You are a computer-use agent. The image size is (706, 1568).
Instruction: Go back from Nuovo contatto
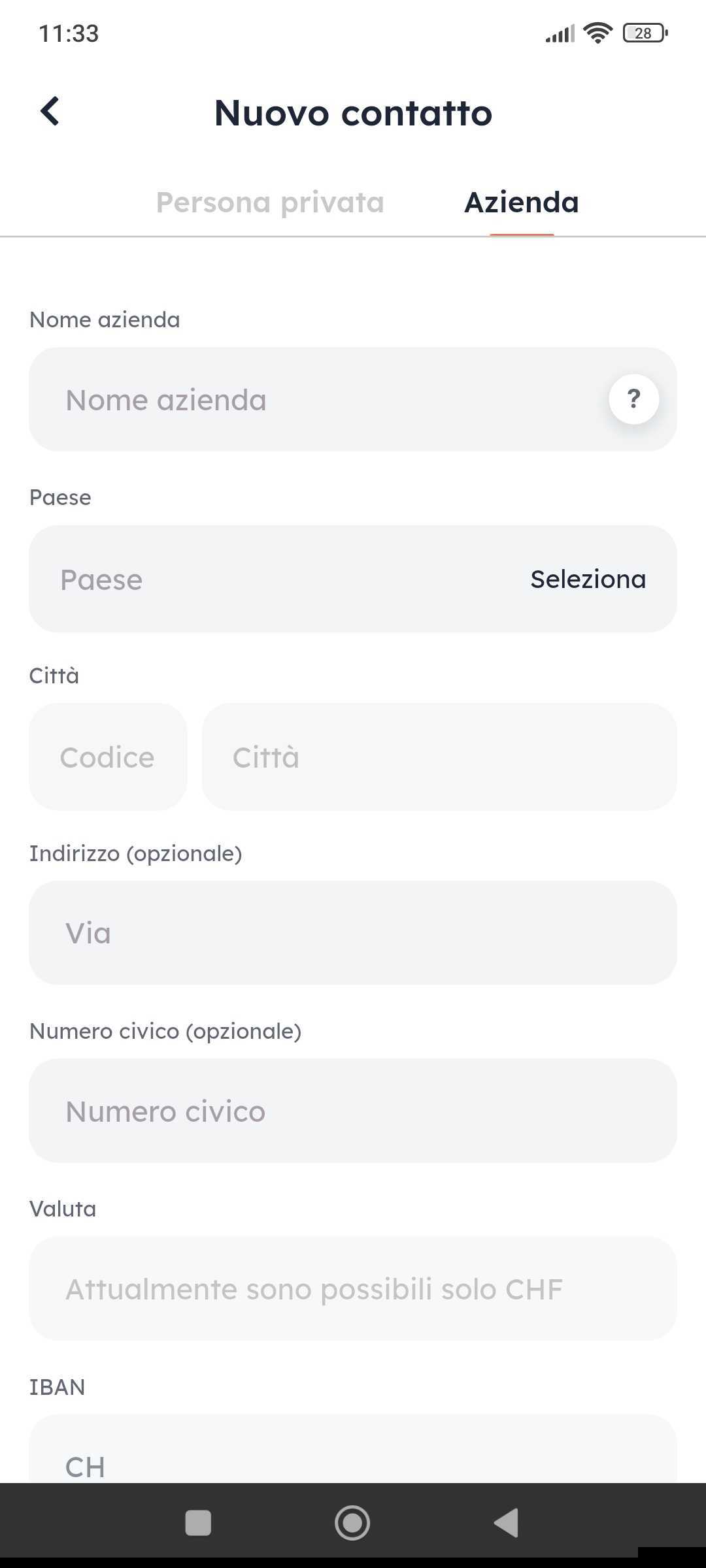(50, 112)
